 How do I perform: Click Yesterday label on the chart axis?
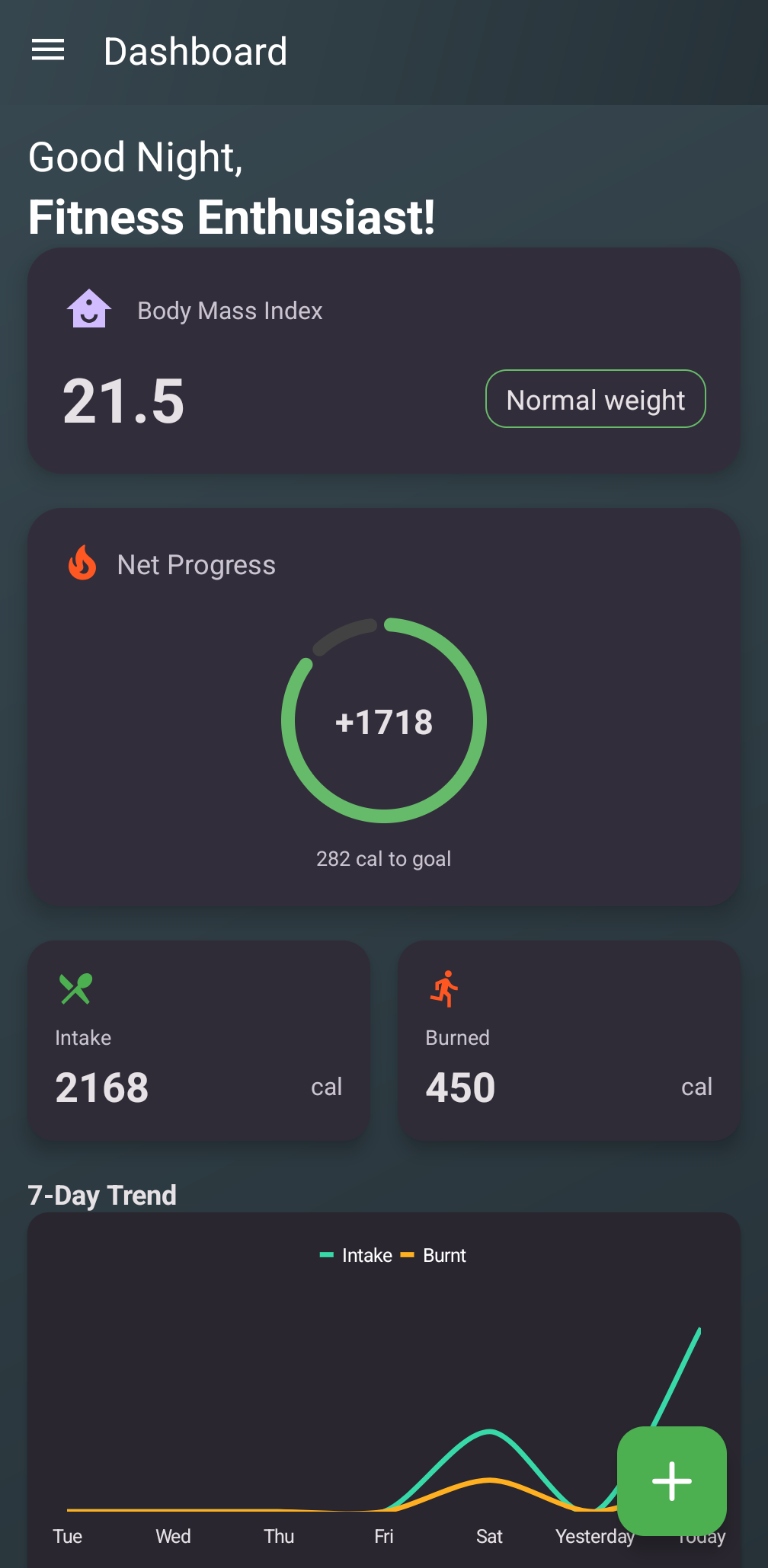[x=595, y=1536]
